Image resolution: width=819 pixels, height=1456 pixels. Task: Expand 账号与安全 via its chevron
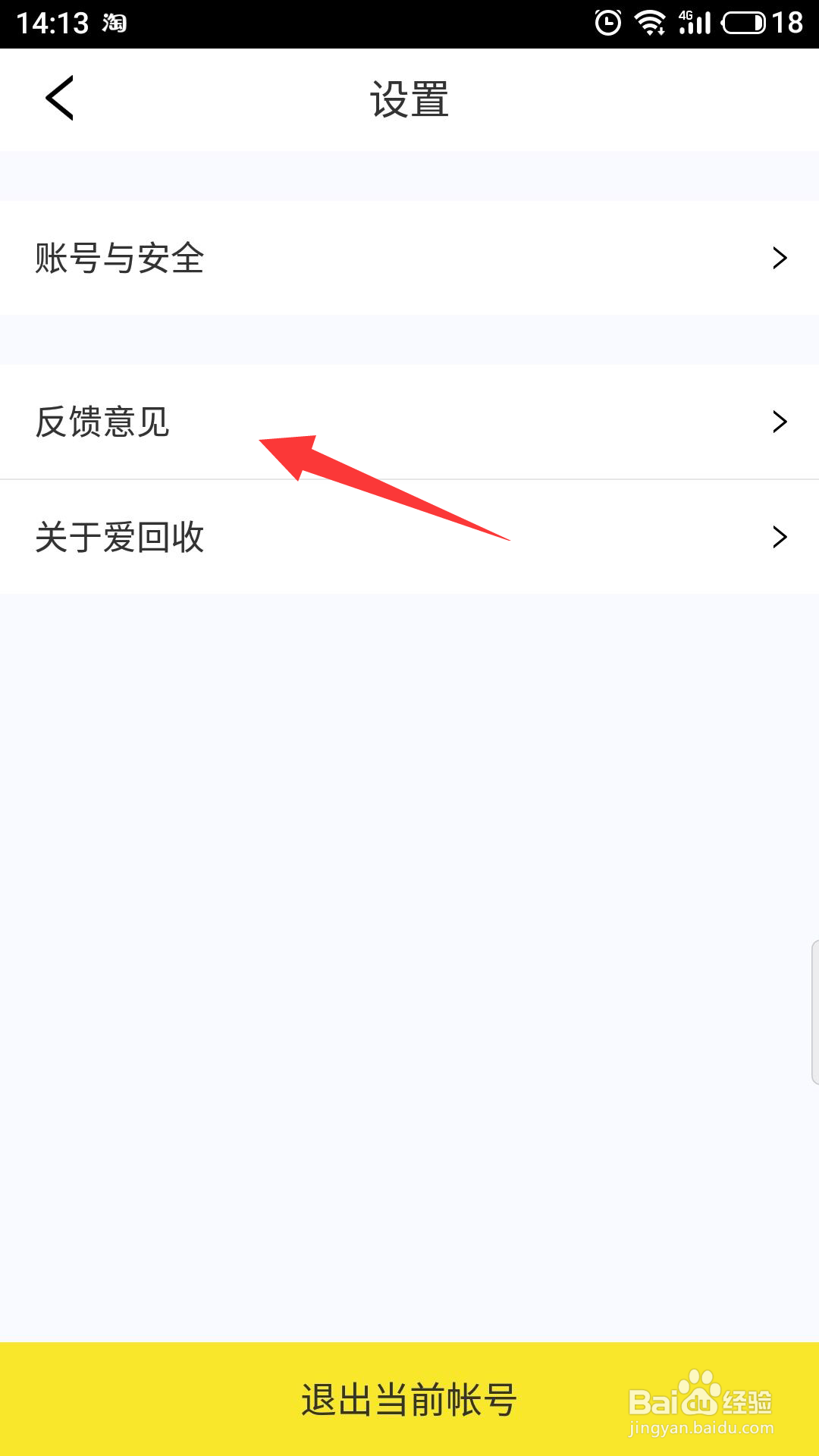click(x=780, y=258)
